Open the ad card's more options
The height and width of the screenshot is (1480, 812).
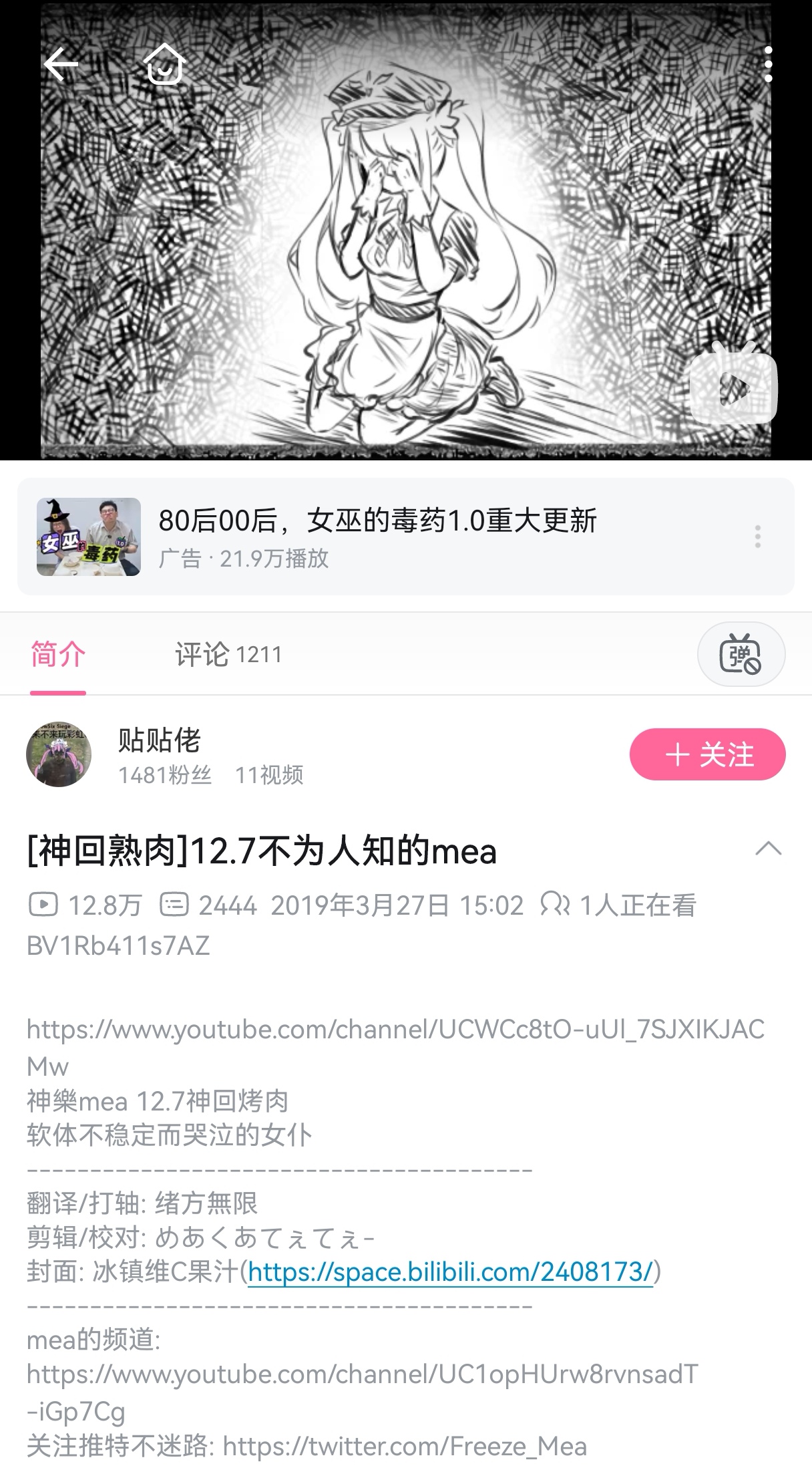[x=757, y=537]
